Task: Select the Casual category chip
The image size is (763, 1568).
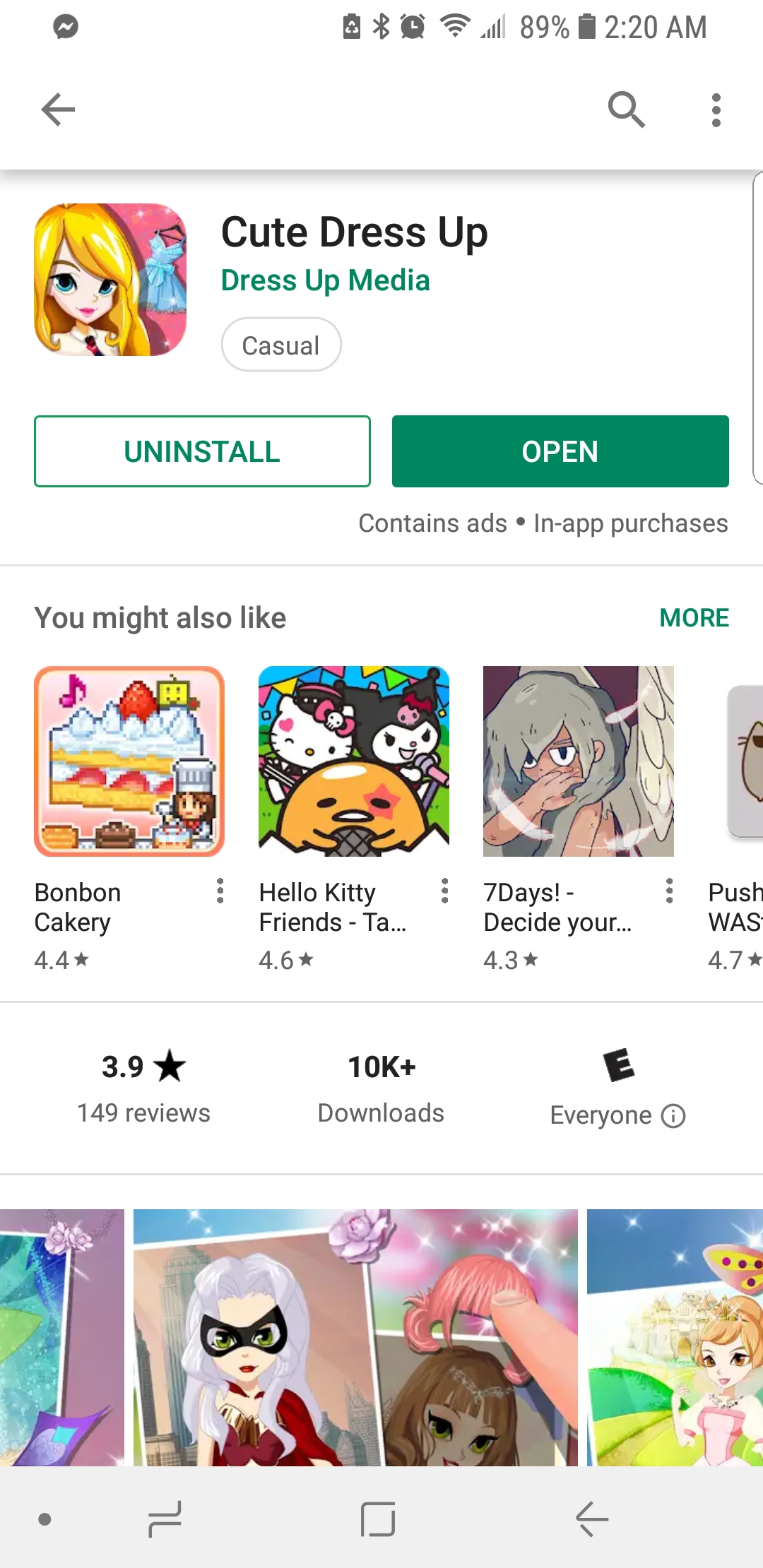Action: (x=281, y=345)
